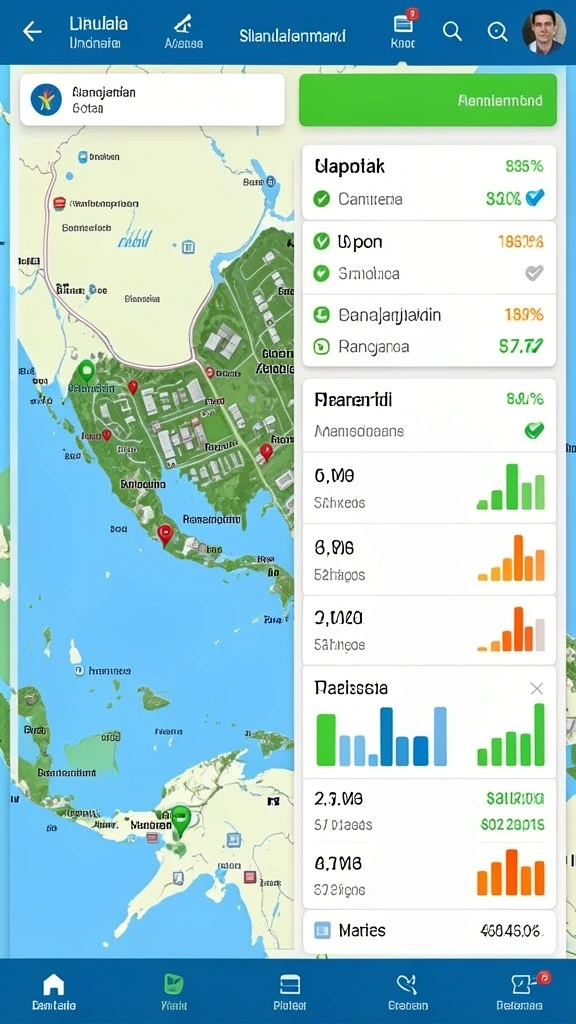This screenshot has height=1024, width=576.
Task: Open the profile photo avatar
Action: coord(544,31)
